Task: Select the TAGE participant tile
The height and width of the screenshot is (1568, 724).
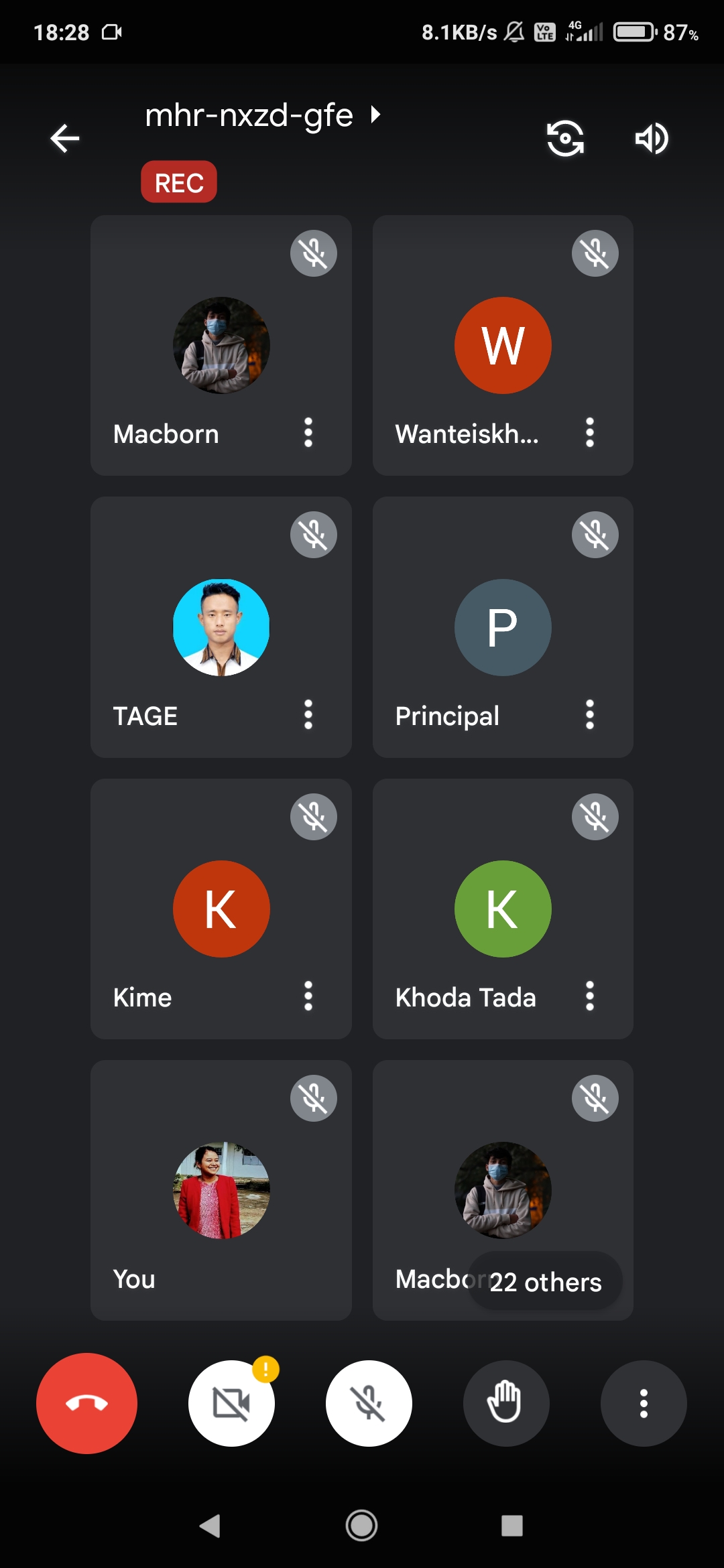Action: (221, 627)
